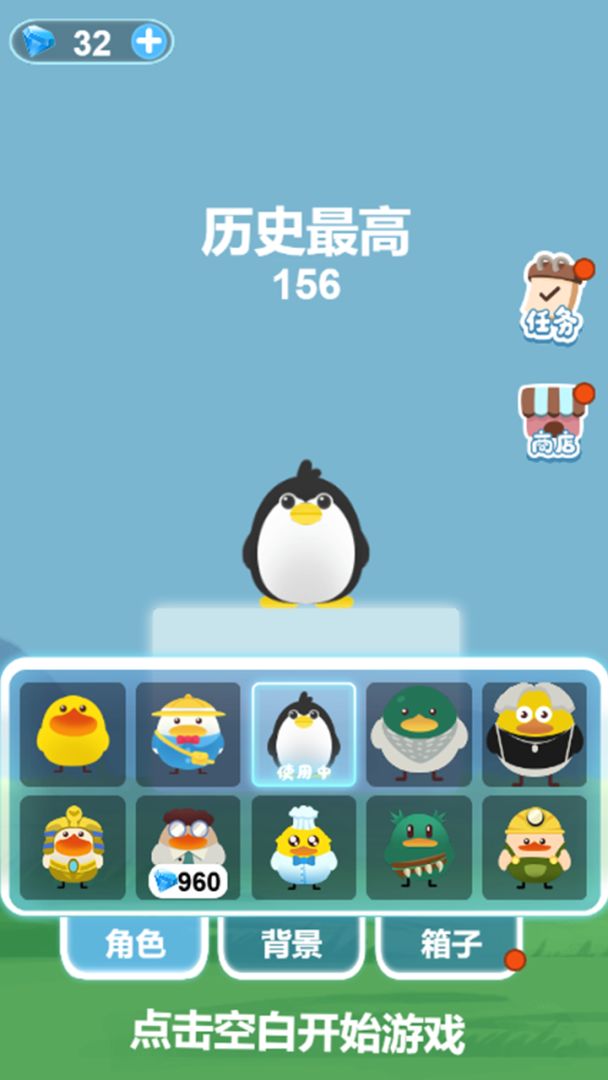Switch to the 角色 tab

click(134, 943)
